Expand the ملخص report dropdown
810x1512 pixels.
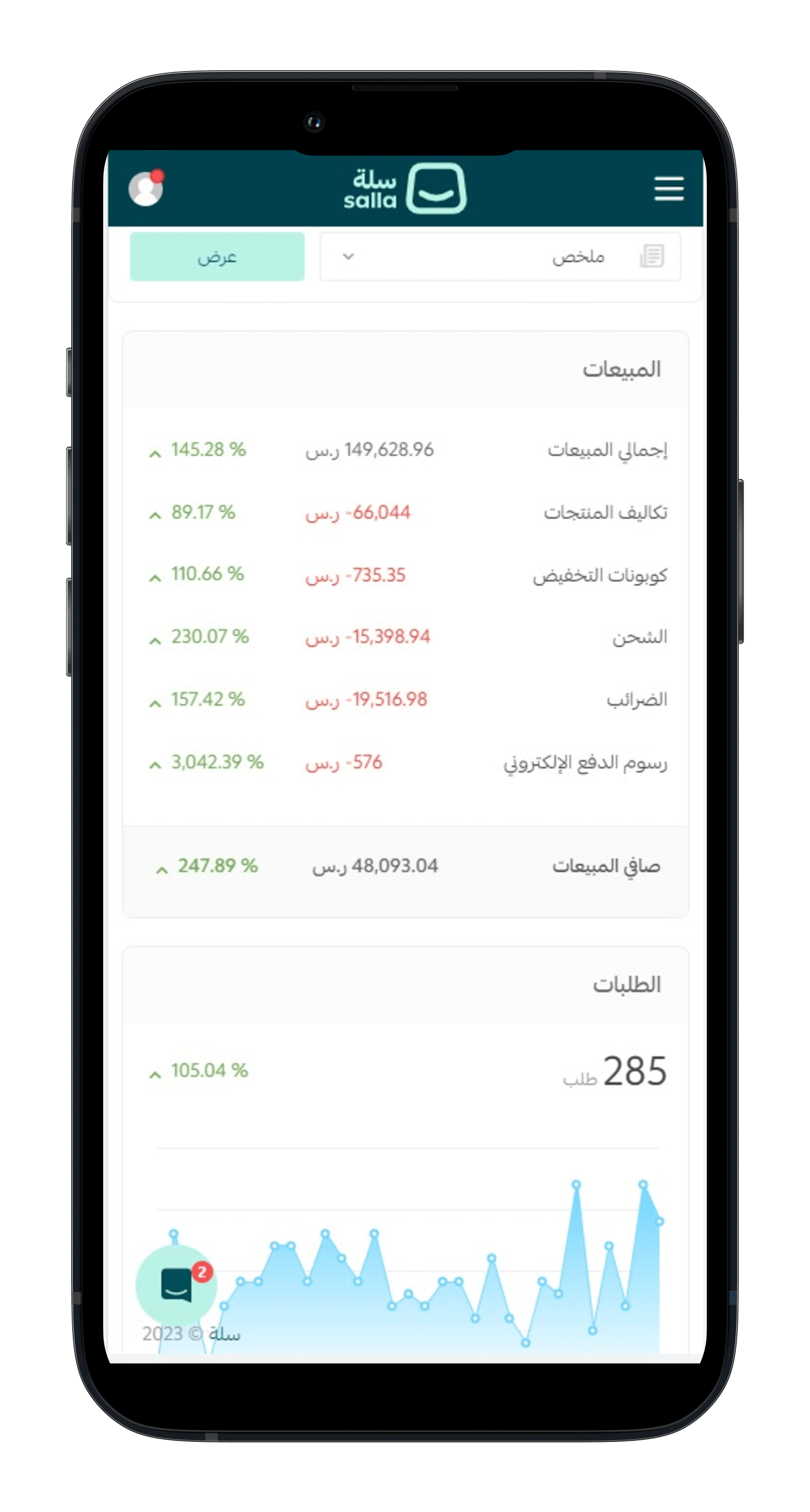point(500,256)
